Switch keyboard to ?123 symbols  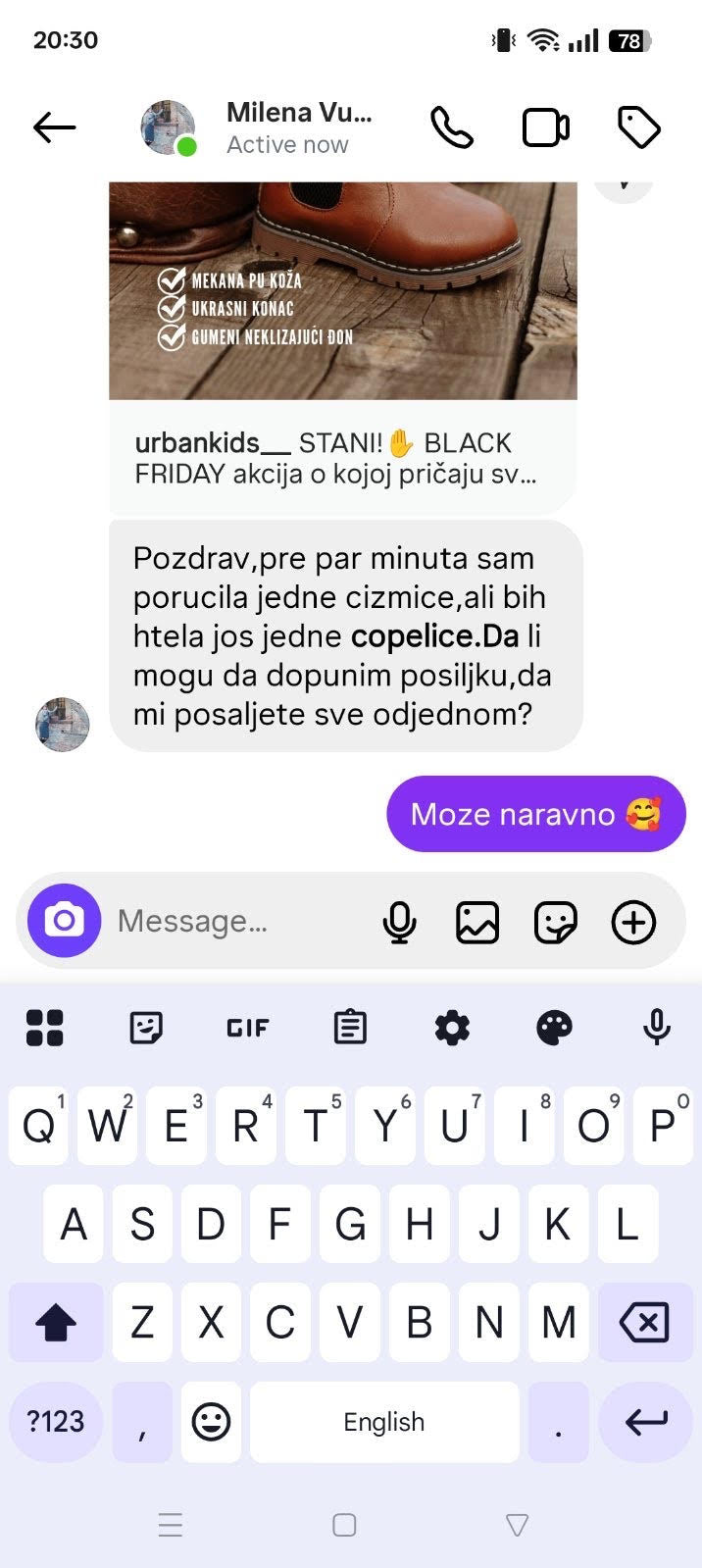click(x=56, y=1422)
